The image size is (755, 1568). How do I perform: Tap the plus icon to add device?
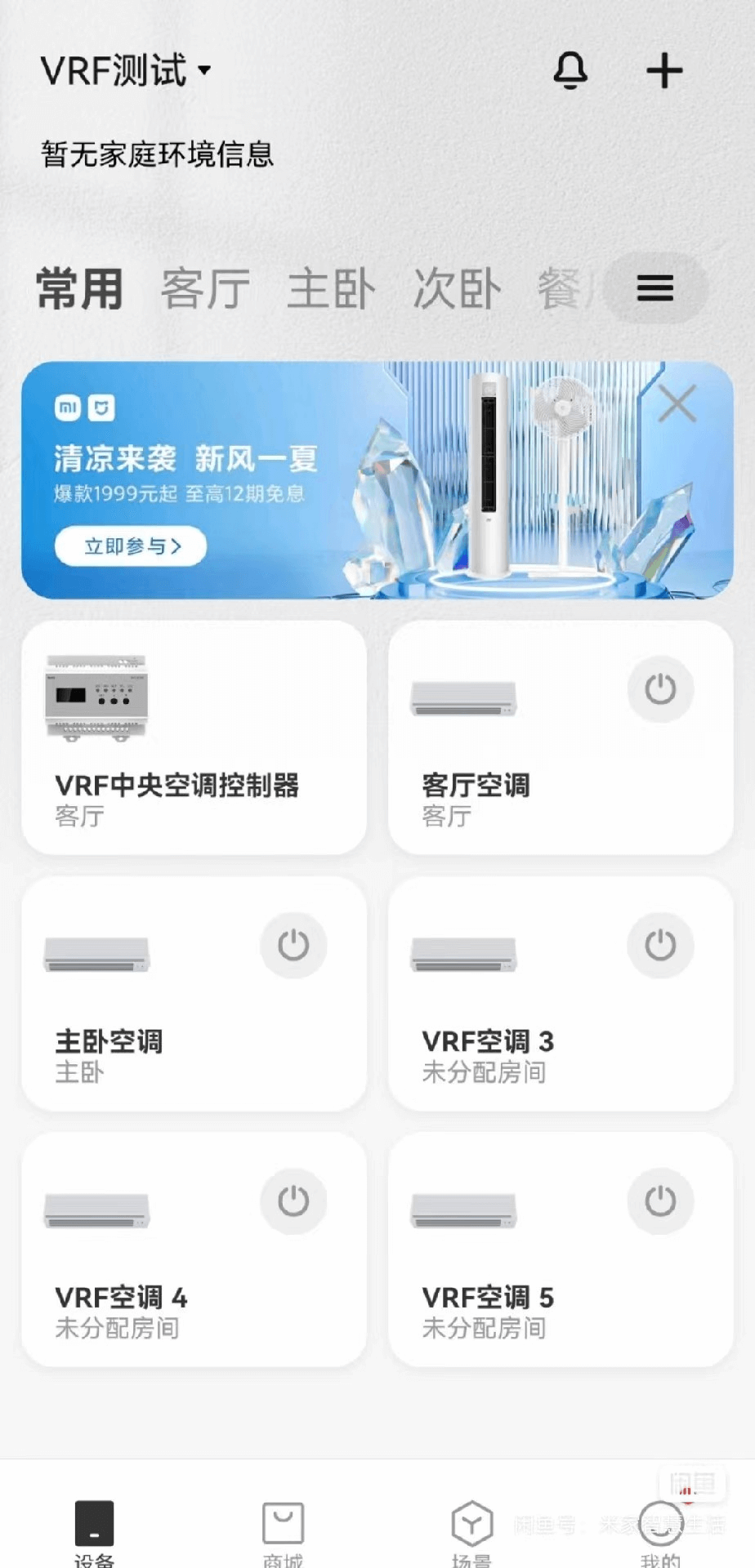pos(664,70)
